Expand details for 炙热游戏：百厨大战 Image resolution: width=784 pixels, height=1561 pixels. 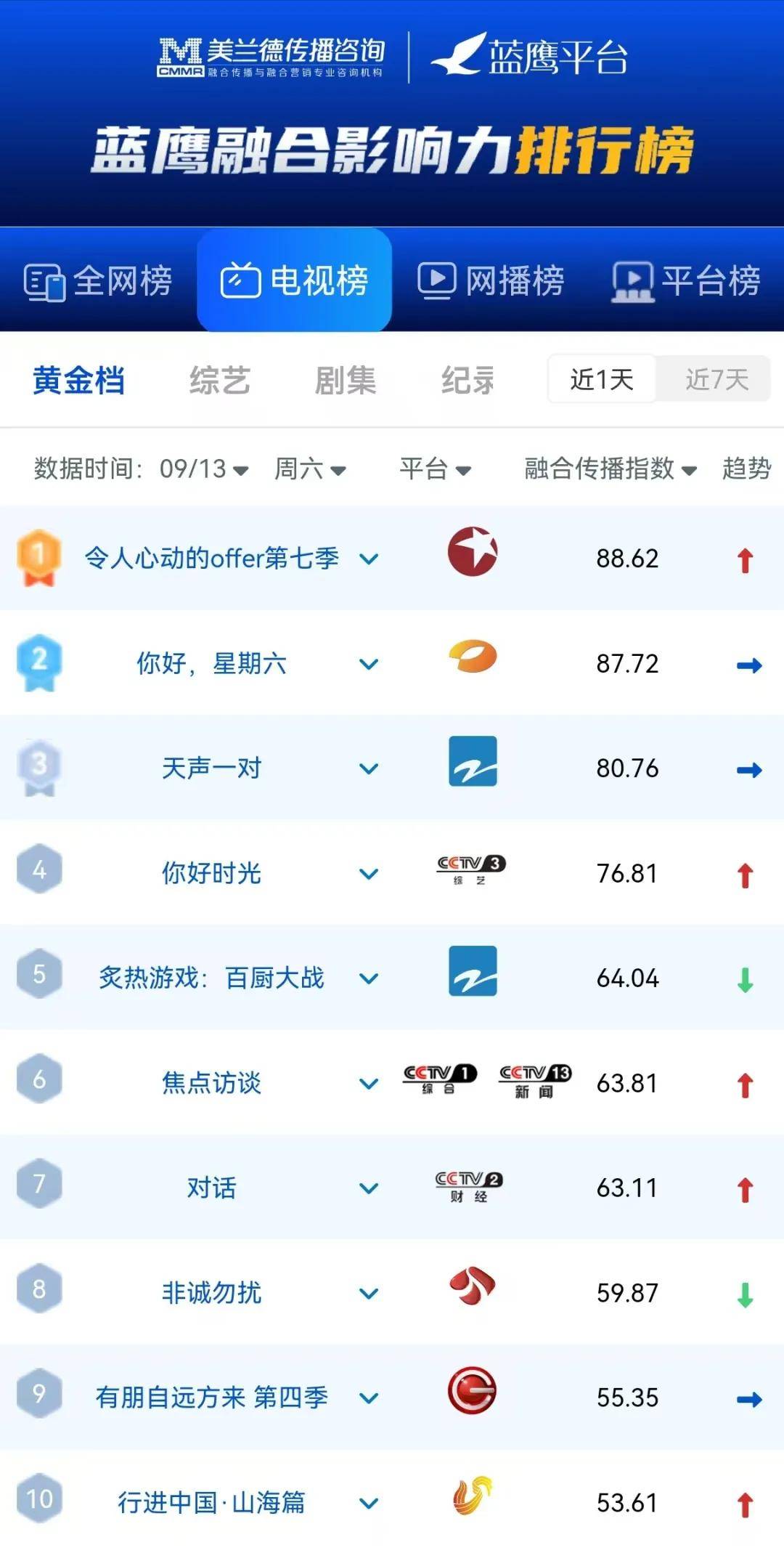point(369,979)
